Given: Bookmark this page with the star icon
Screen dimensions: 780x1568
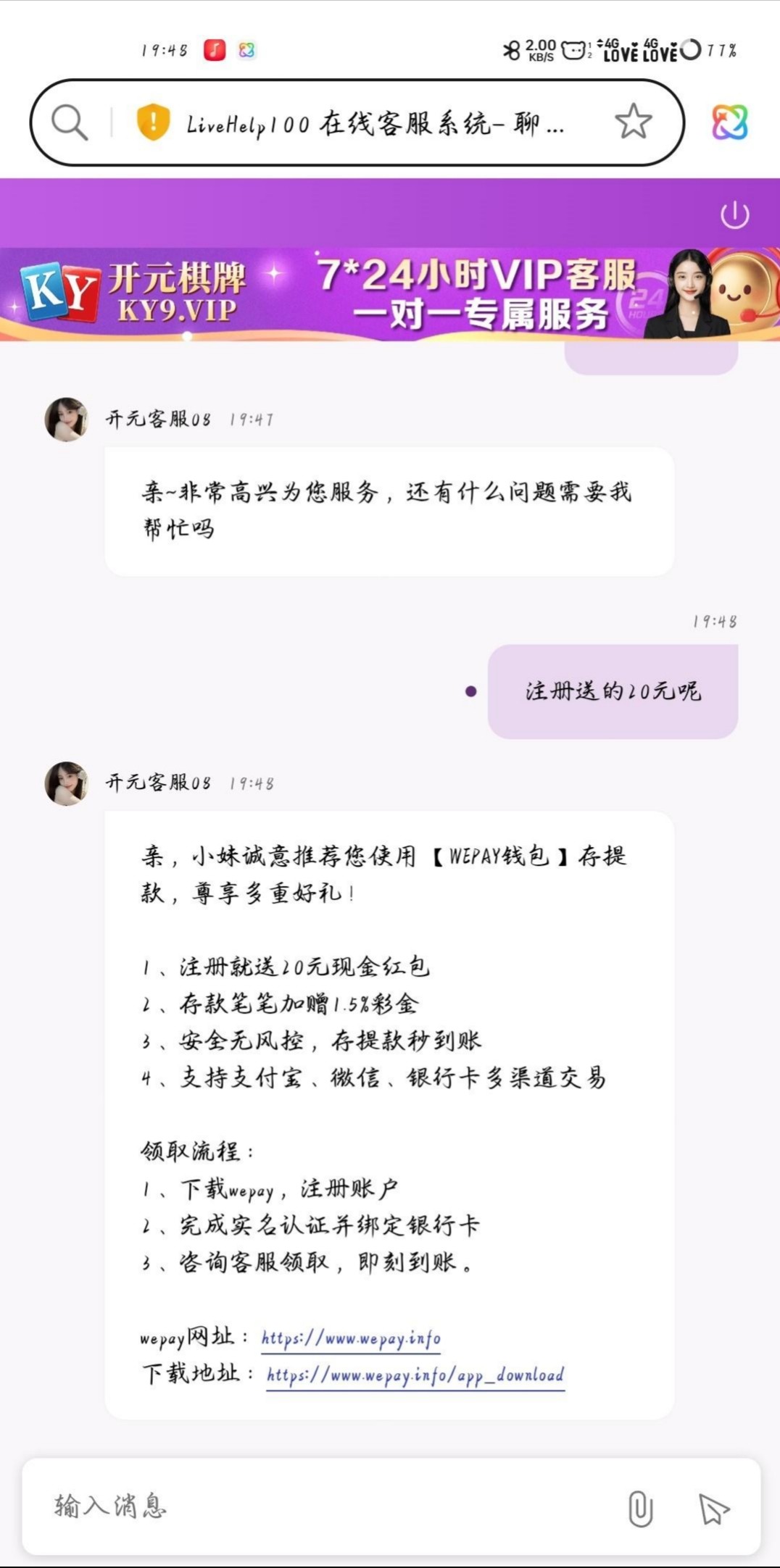Looking at the screenshot, I should pos(633,122).
